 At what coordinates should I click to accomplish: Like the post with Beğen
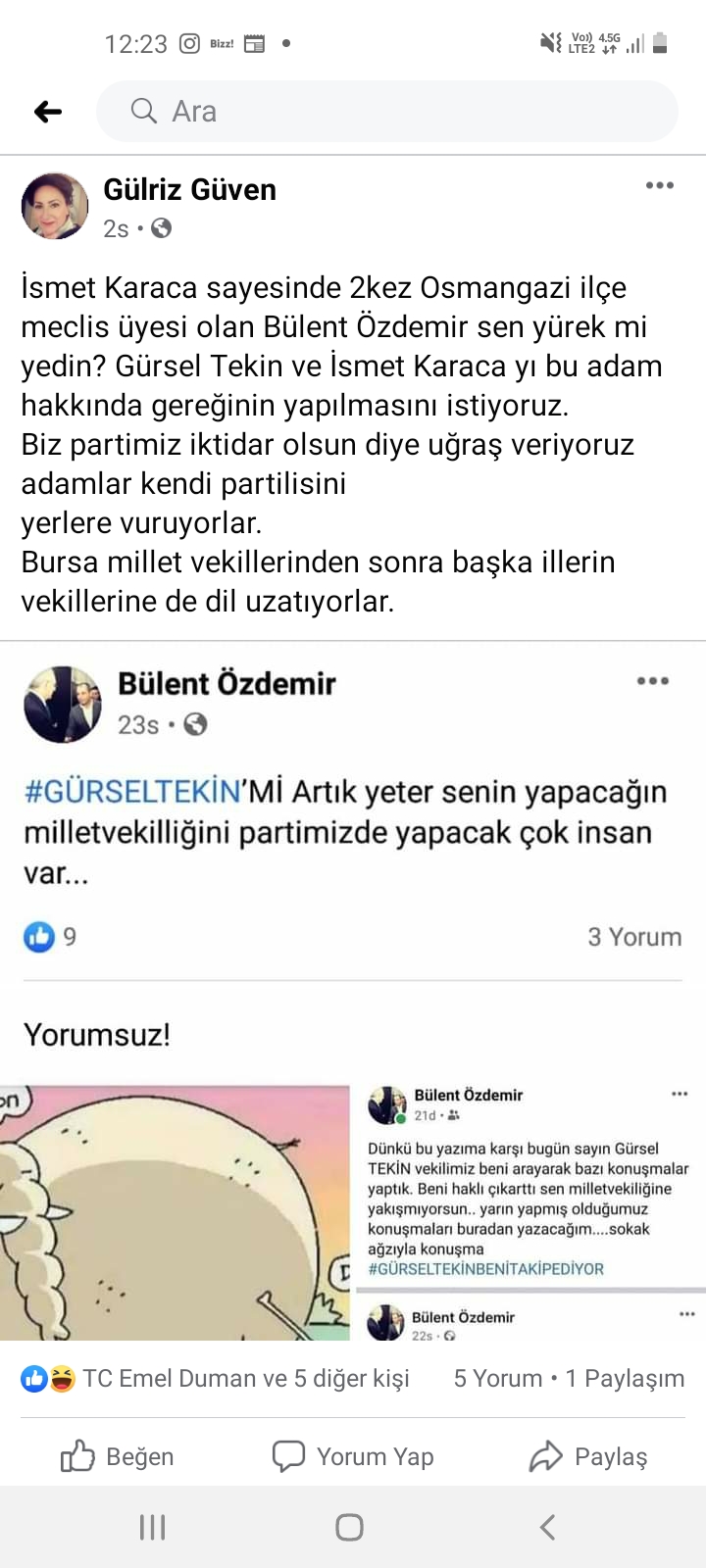coord(118,1457)
